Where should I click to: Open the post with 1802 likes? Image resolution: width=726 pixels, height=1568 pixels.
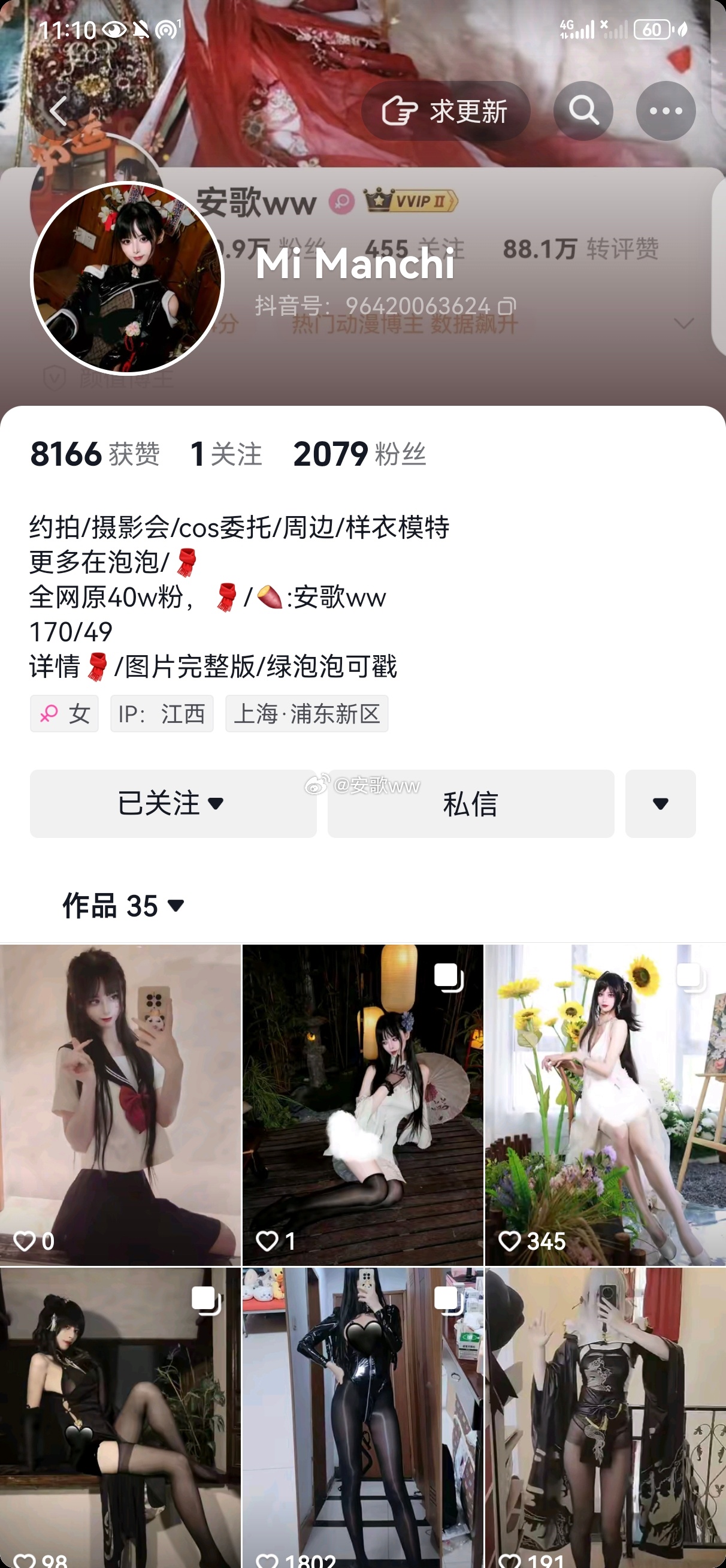[362, 1418]
